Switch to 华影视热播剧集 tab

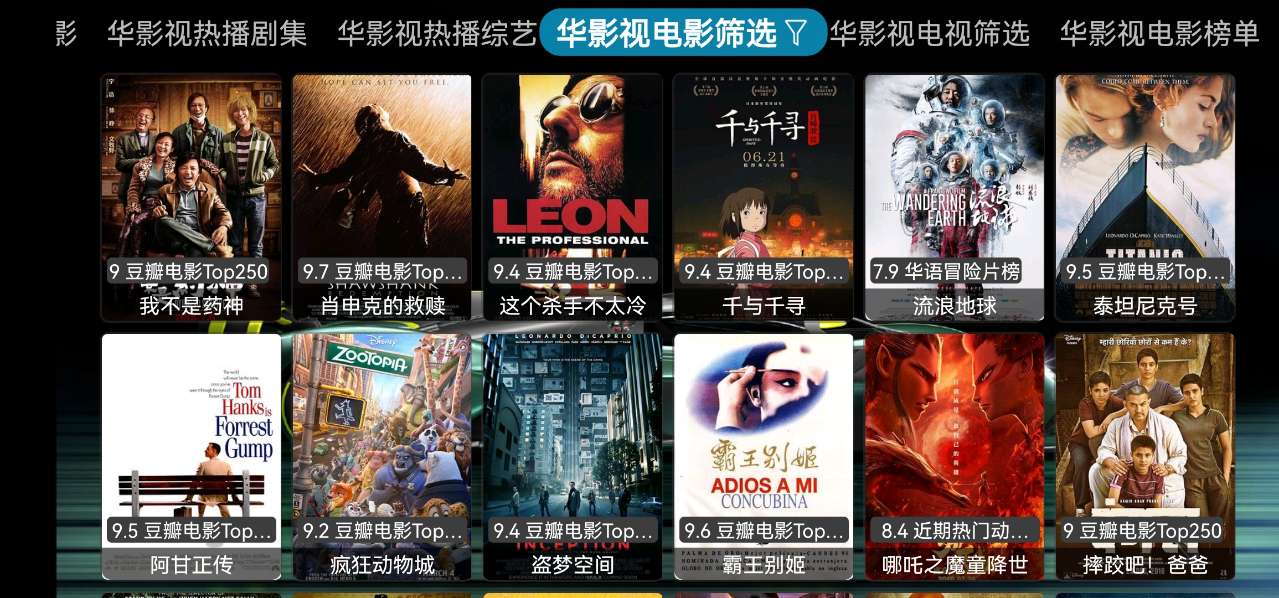tap(207, 34)
